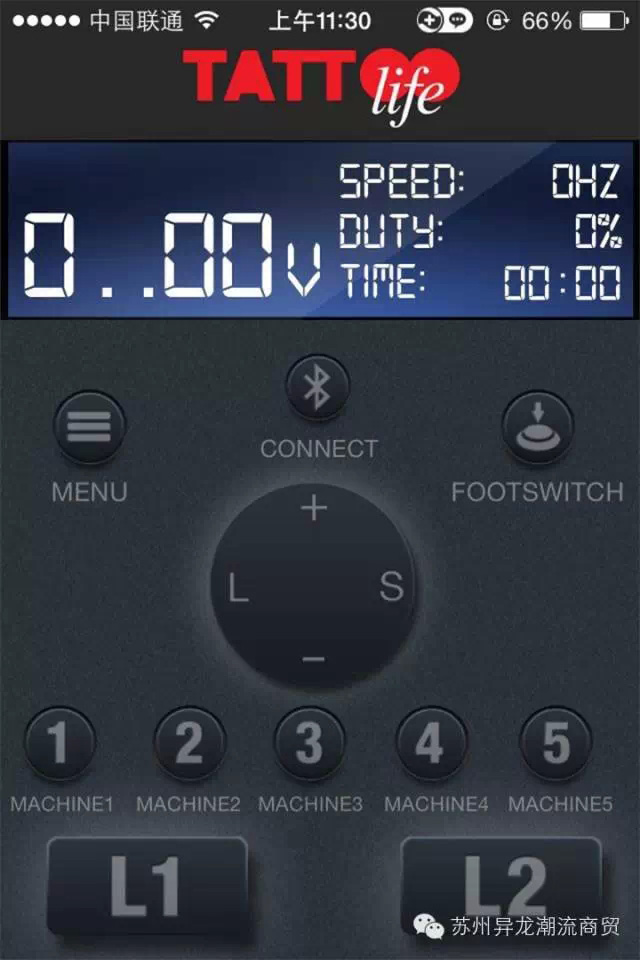Tap the Bluetooth CONNECT icon
The image size is (640, 960).
pos(317,390)
